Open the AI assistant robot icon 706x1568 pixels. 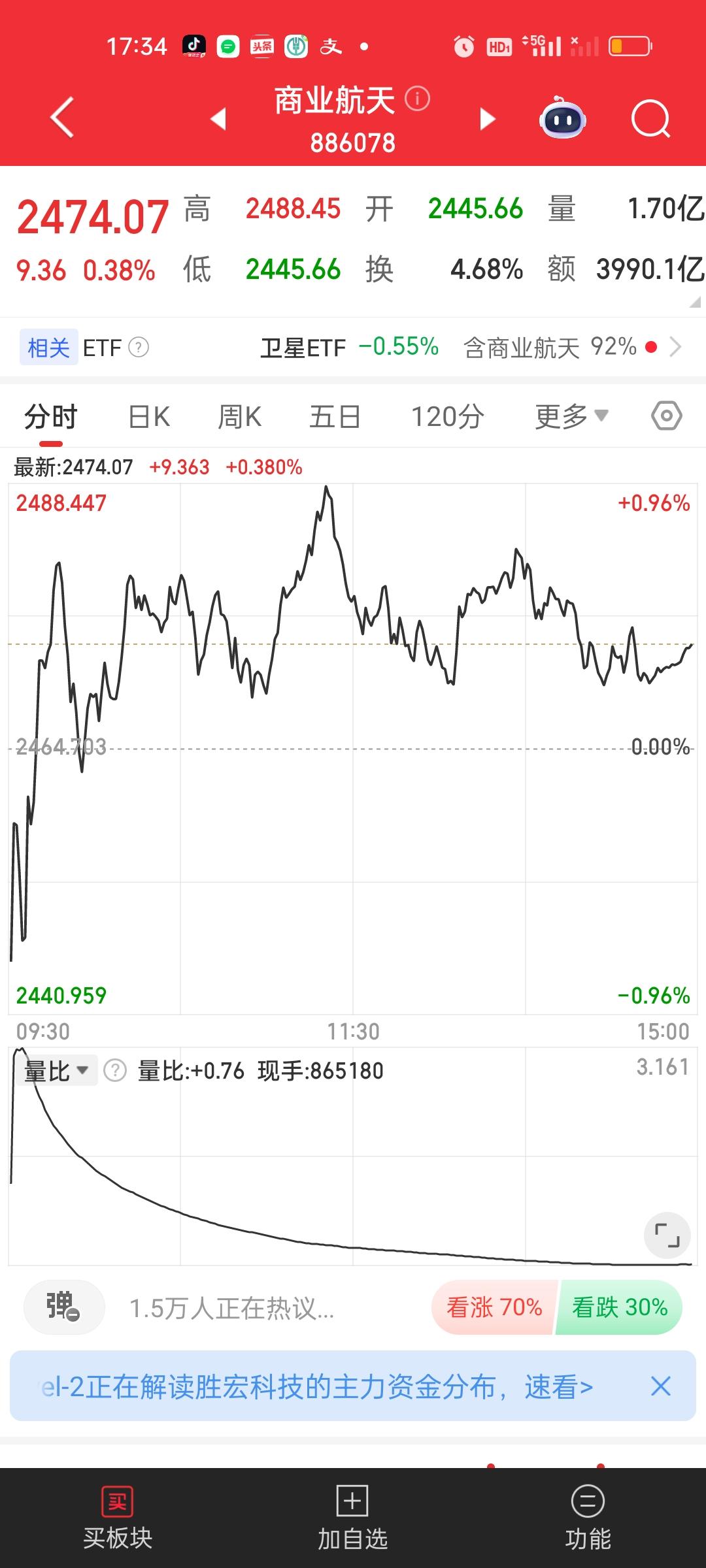coord(563,118)
